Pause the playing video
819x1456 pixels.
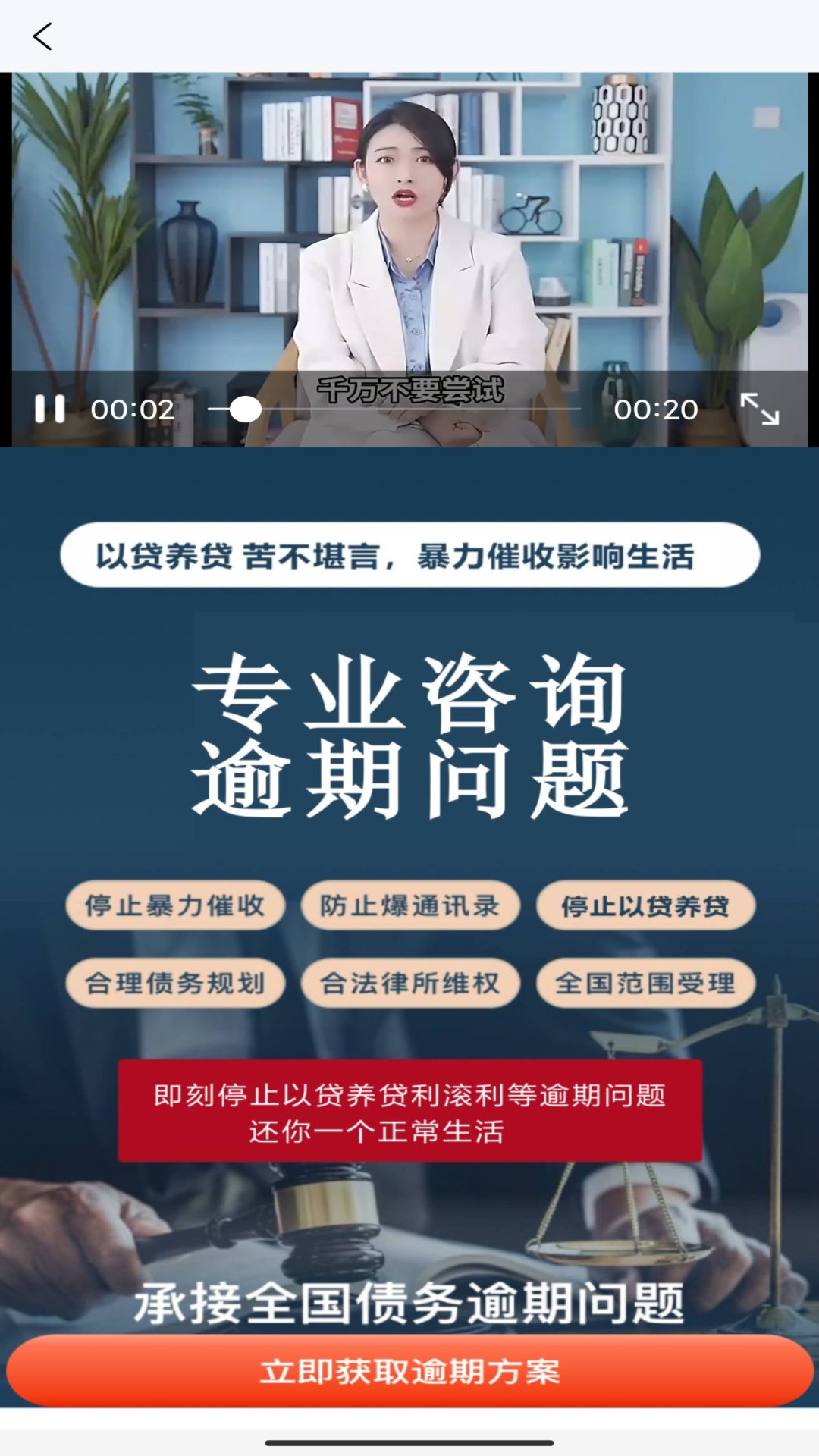coord(50,409)
